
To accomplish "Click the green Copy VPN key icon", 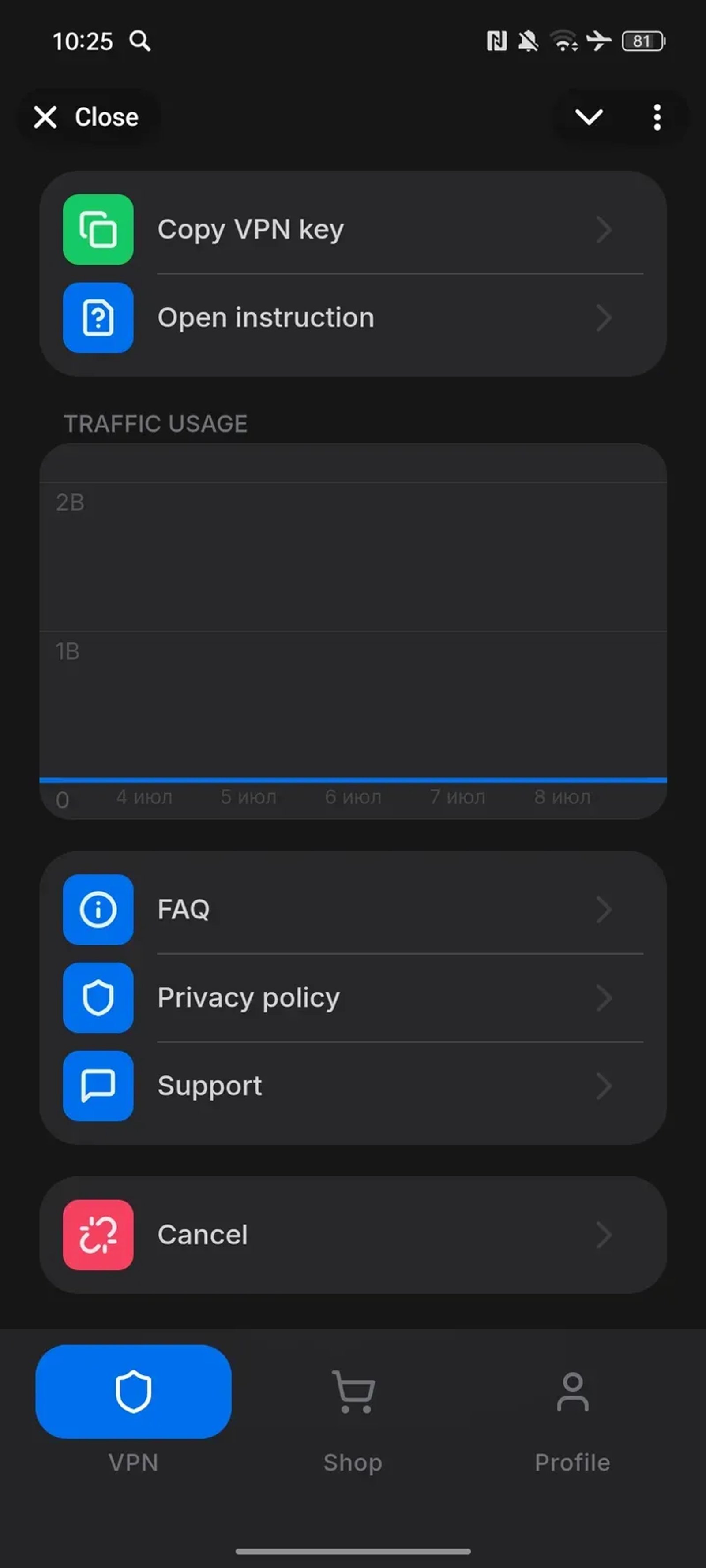I will tap(98, 228).
